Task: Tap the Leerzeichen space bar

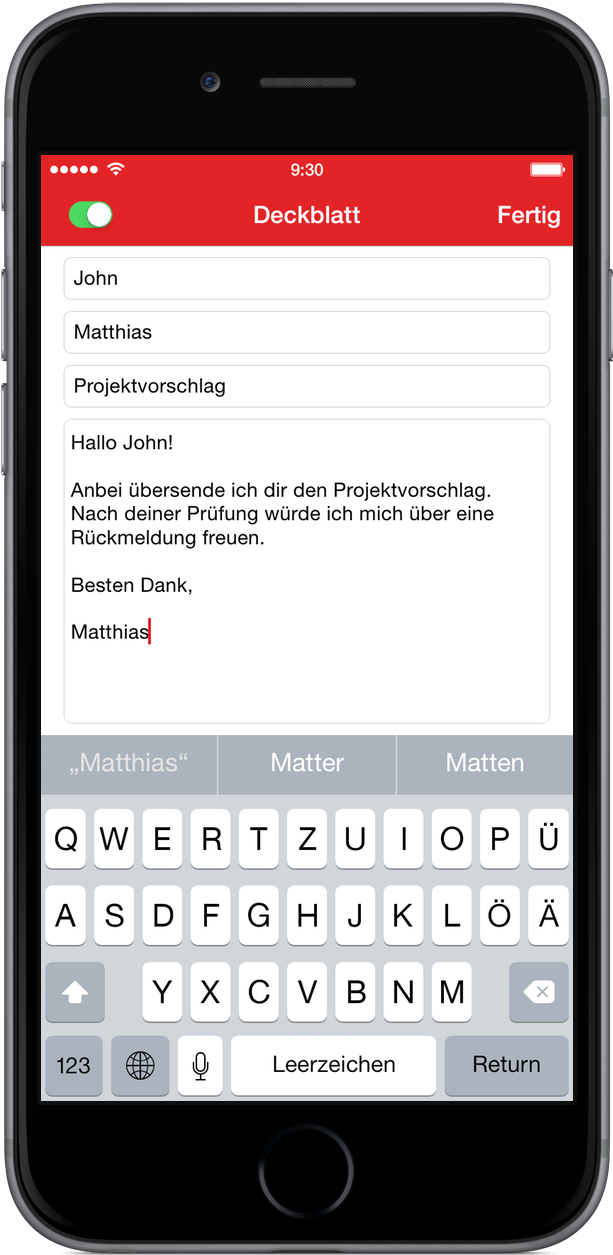Action: pyautogui.click(x=333, y=1065)
